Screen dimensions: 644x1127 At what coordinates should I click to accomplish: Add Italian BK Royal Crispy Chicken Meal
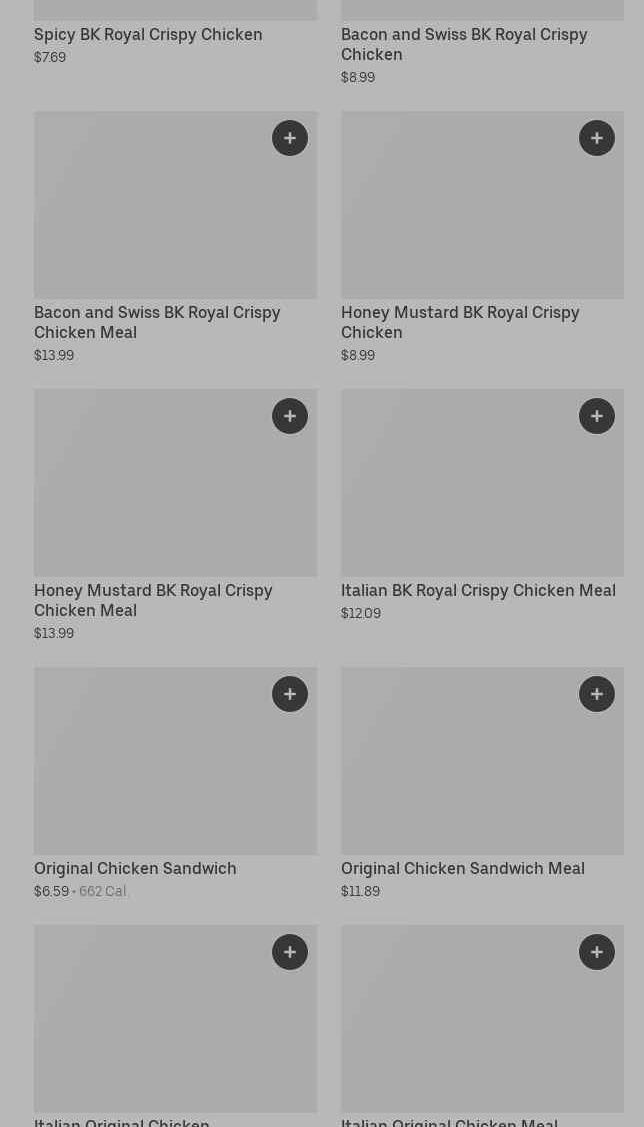pos(597,416)
